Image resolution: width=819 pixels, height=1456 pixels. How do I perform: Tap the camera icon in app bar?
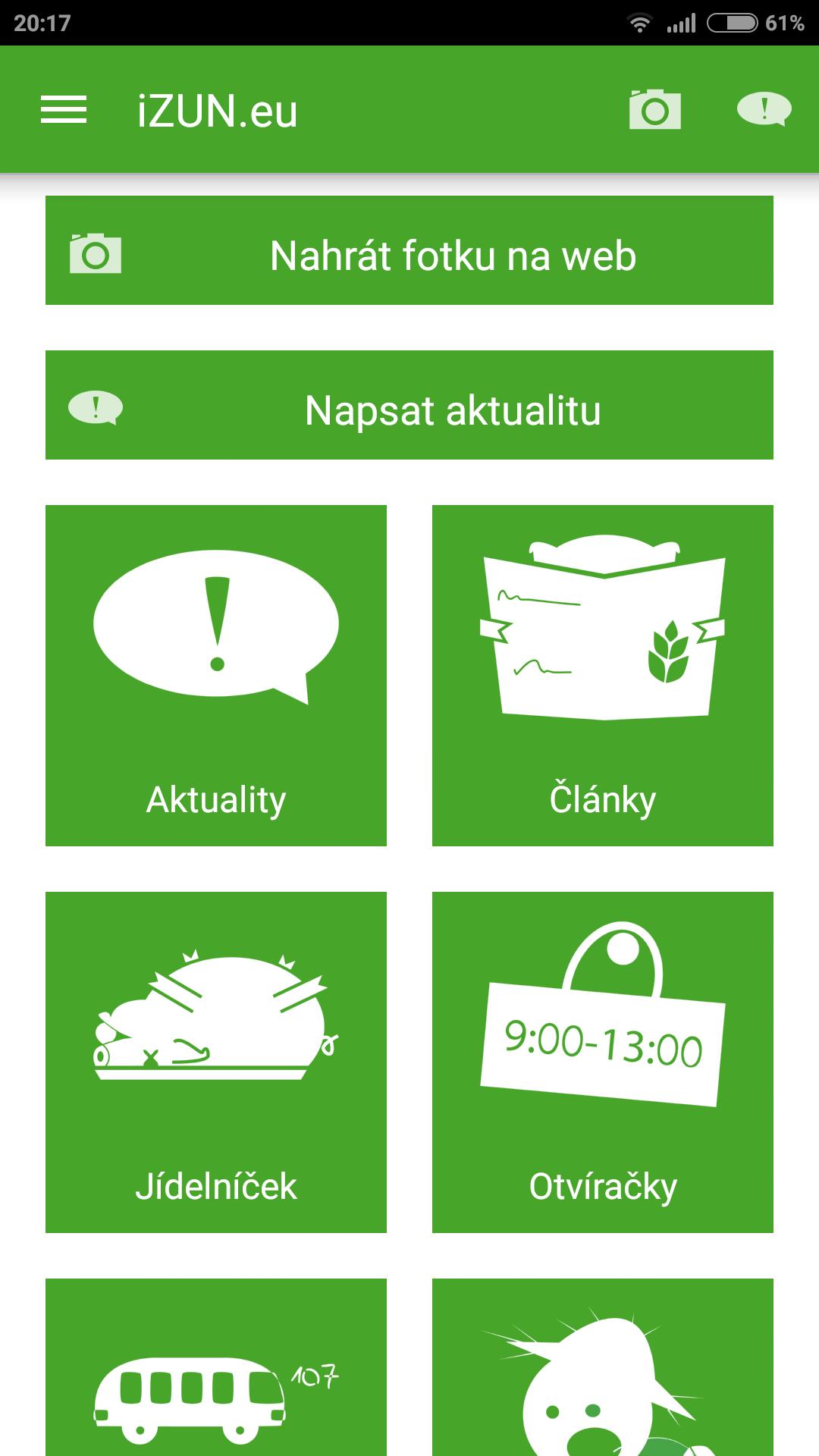pos(655,110)
